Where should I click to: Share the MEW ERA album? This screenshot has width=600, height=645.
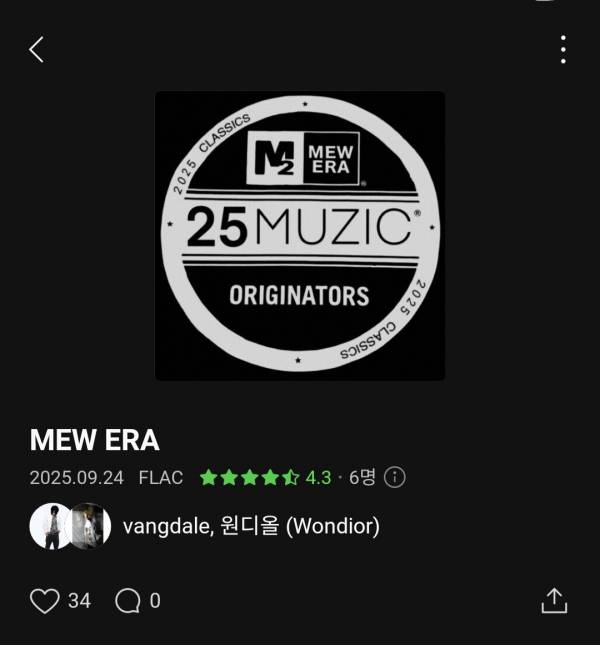click(x=554, y=600)
